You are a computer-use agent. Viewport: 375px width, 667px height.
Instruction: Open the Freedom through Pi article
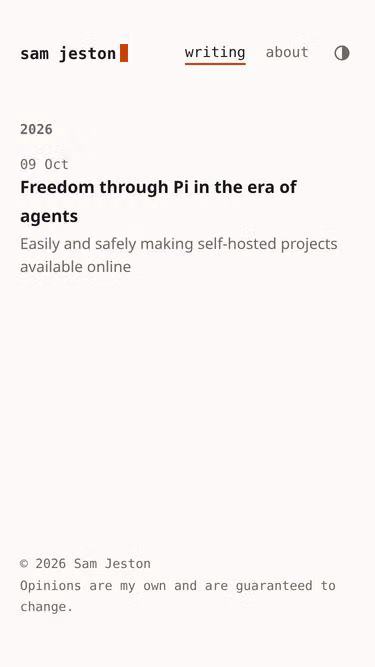pyautogui.click(x=159, y=201)
